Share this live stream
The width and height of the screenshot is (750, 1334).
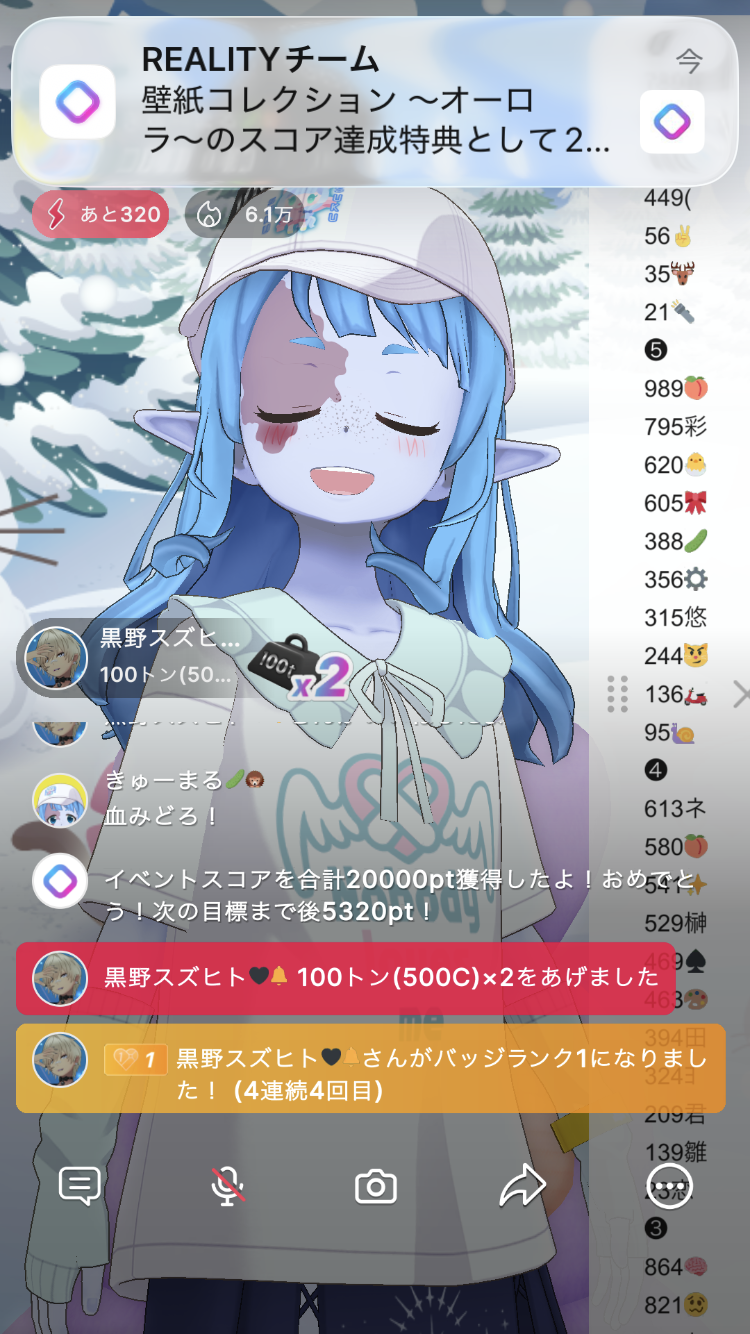point(522,1187)
